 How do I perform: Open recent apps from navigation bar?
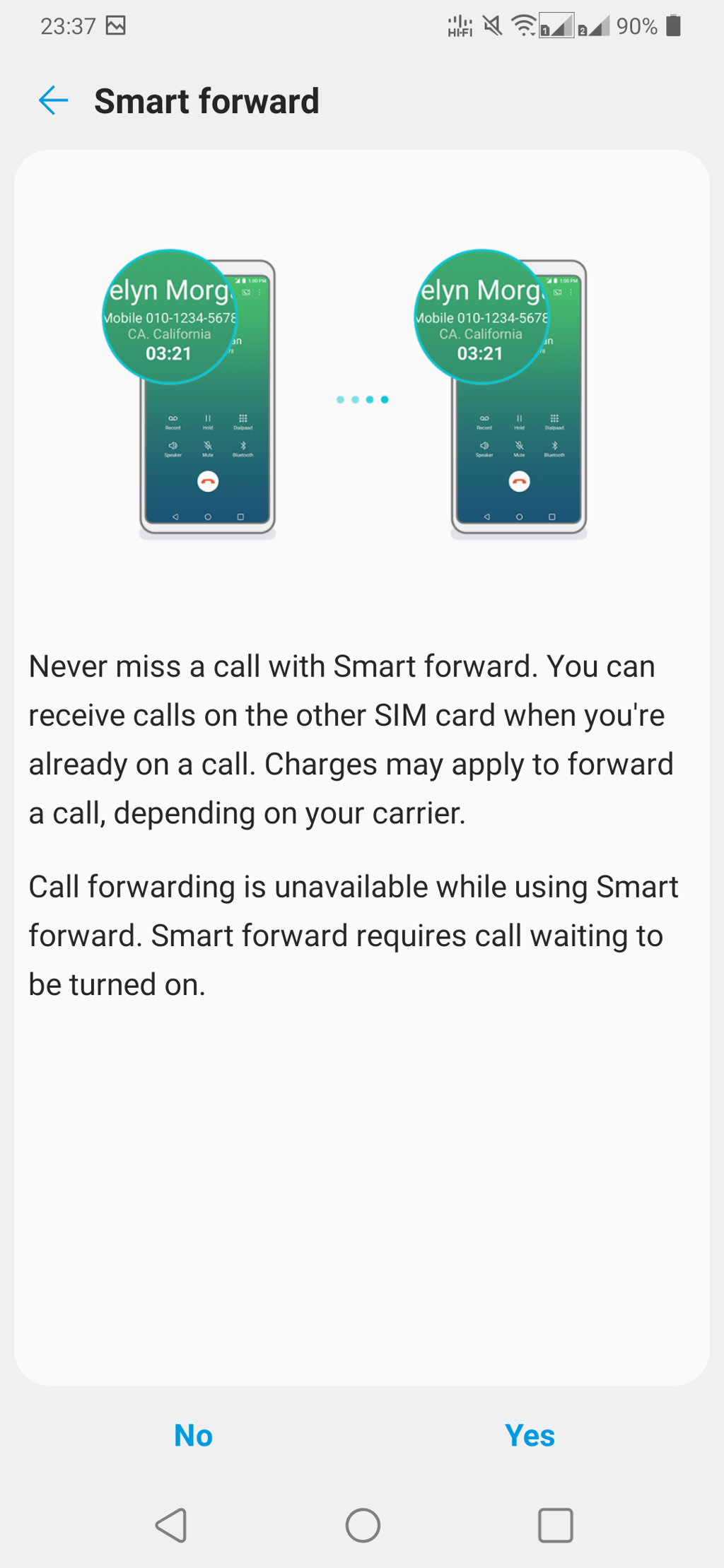pyautogui.click(x=555, y=1525)
